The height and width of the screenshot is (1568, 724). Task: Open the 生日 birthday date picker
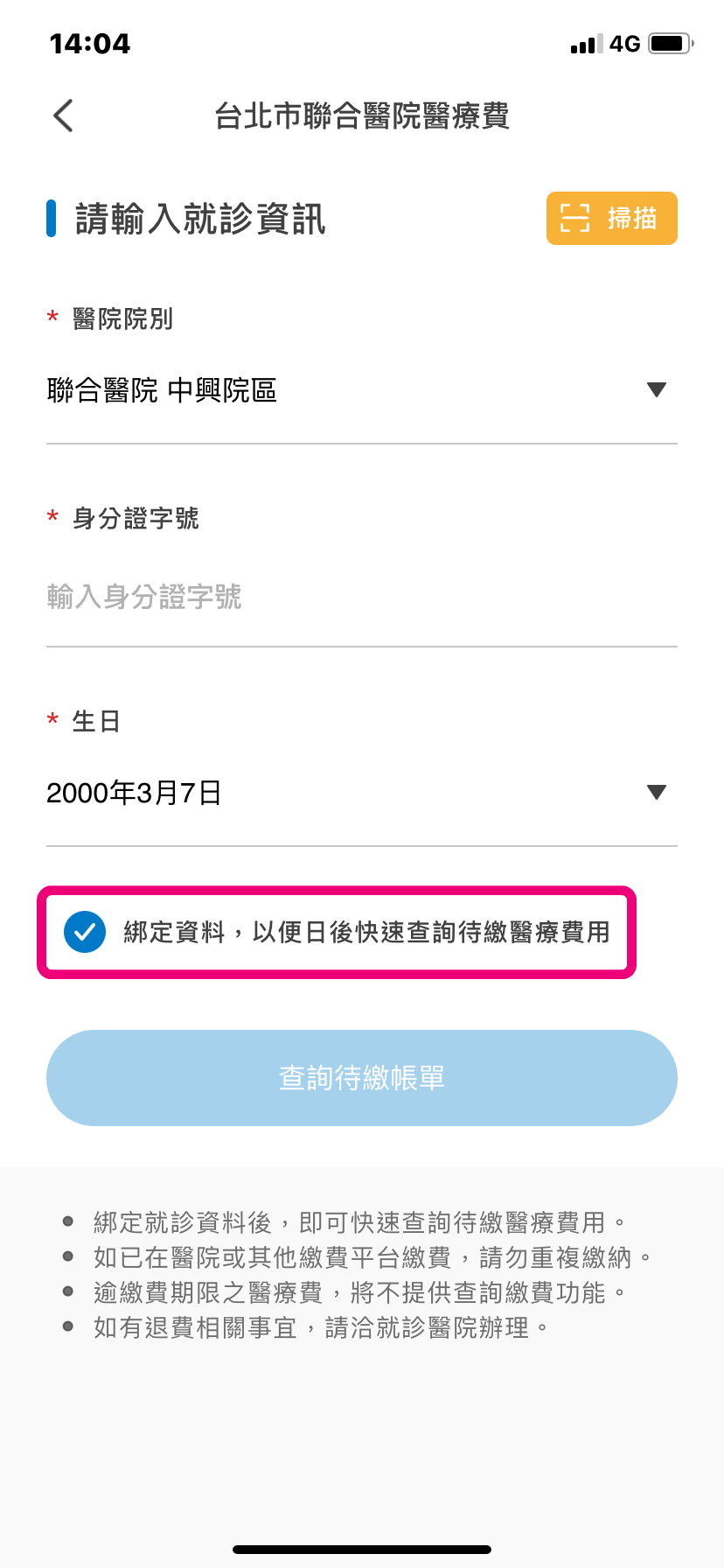[361, 793]
